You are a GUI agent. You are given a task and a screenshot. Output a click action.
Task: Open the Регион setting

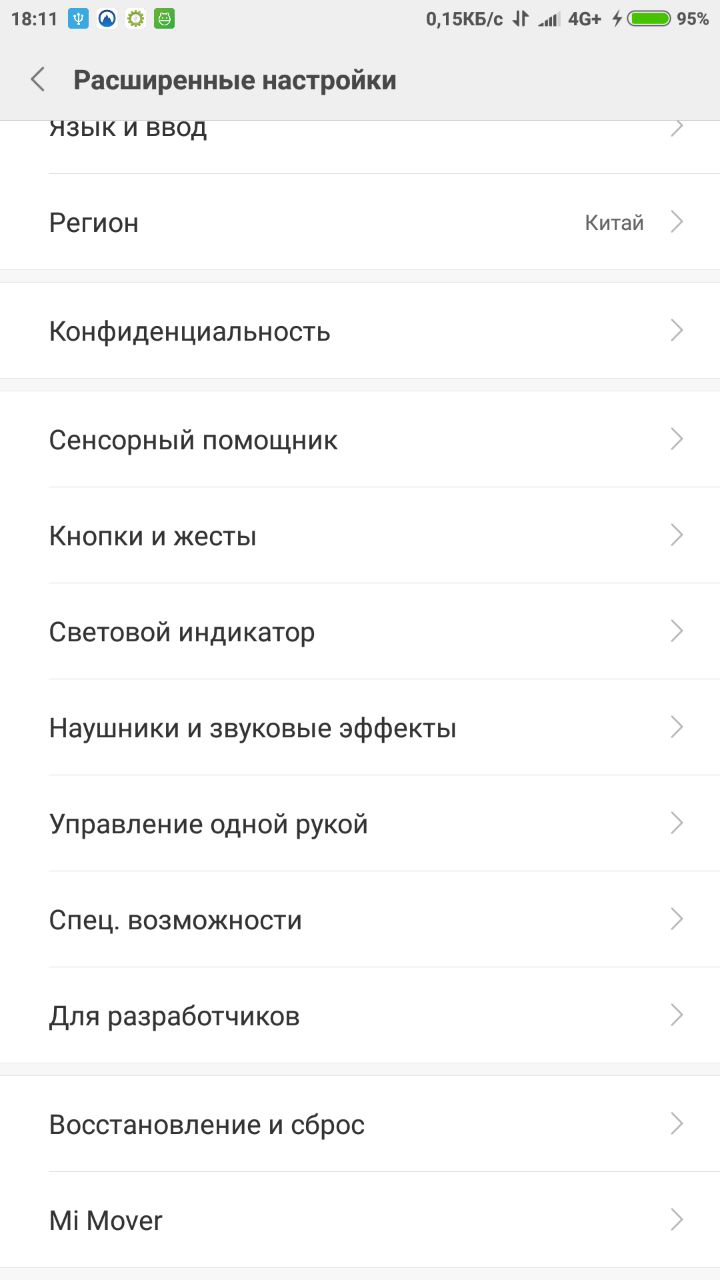(360, 222)
